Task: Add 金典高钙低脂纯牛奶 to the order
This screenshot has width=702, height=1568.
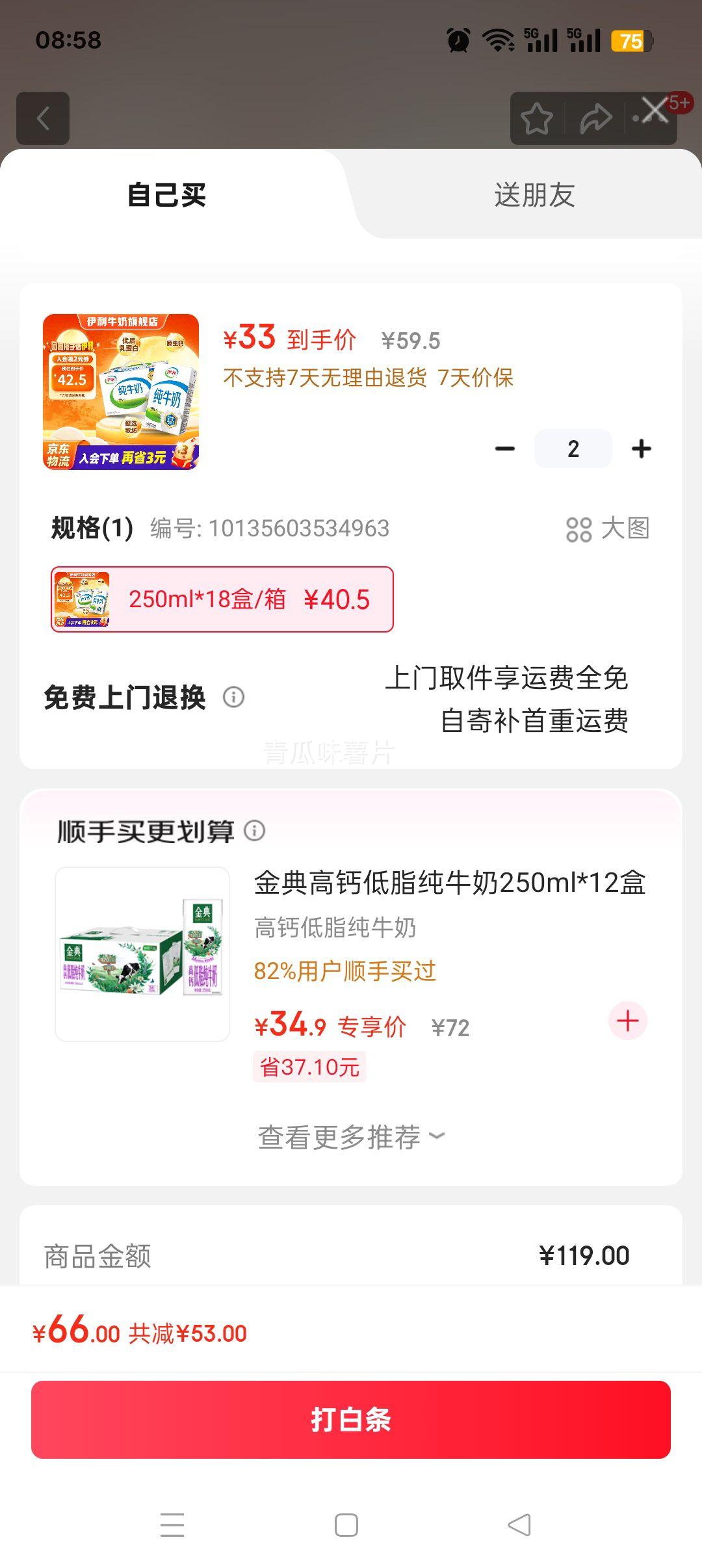Action: click(x=627, y=1021)
